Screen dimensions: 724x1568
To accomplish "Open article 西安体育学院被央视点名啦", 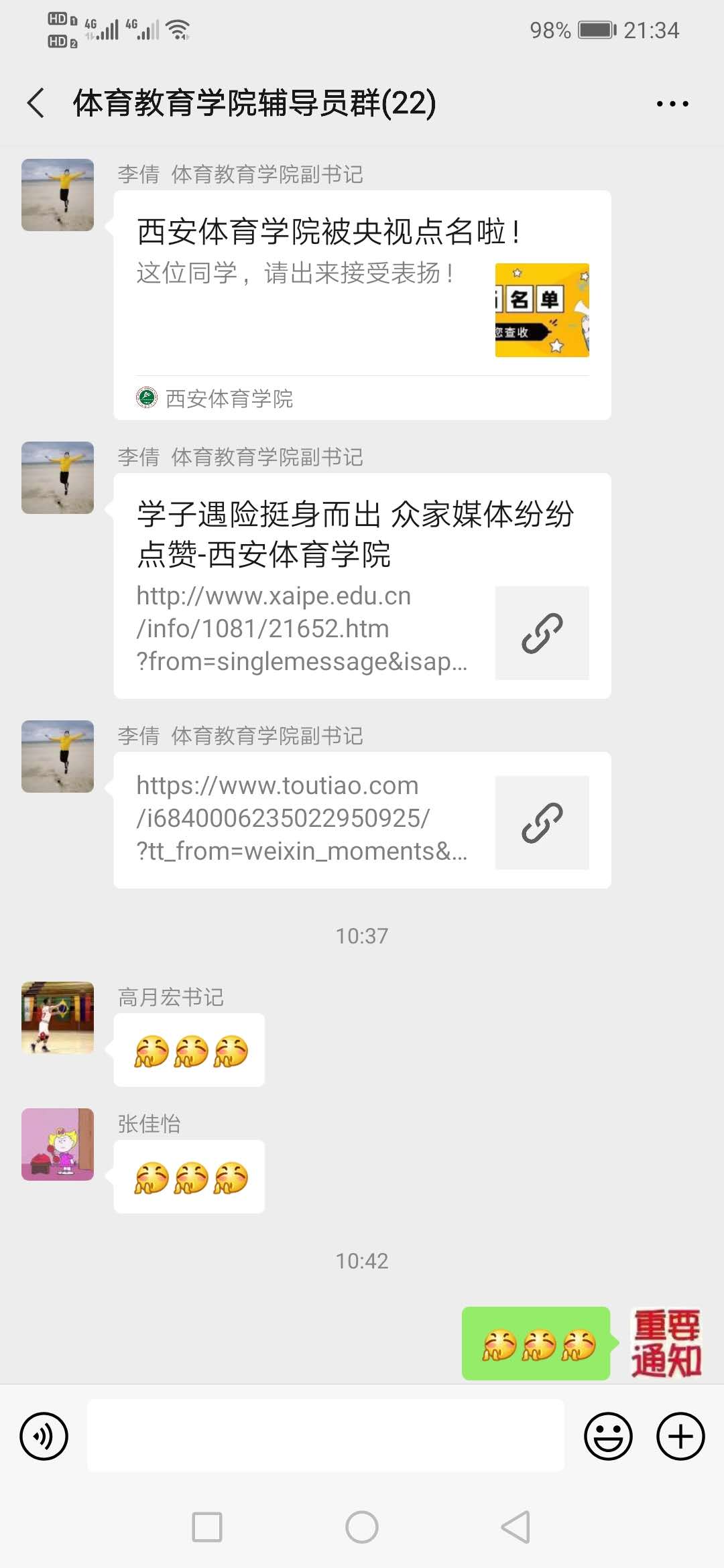I will click(x=362, y=305).
